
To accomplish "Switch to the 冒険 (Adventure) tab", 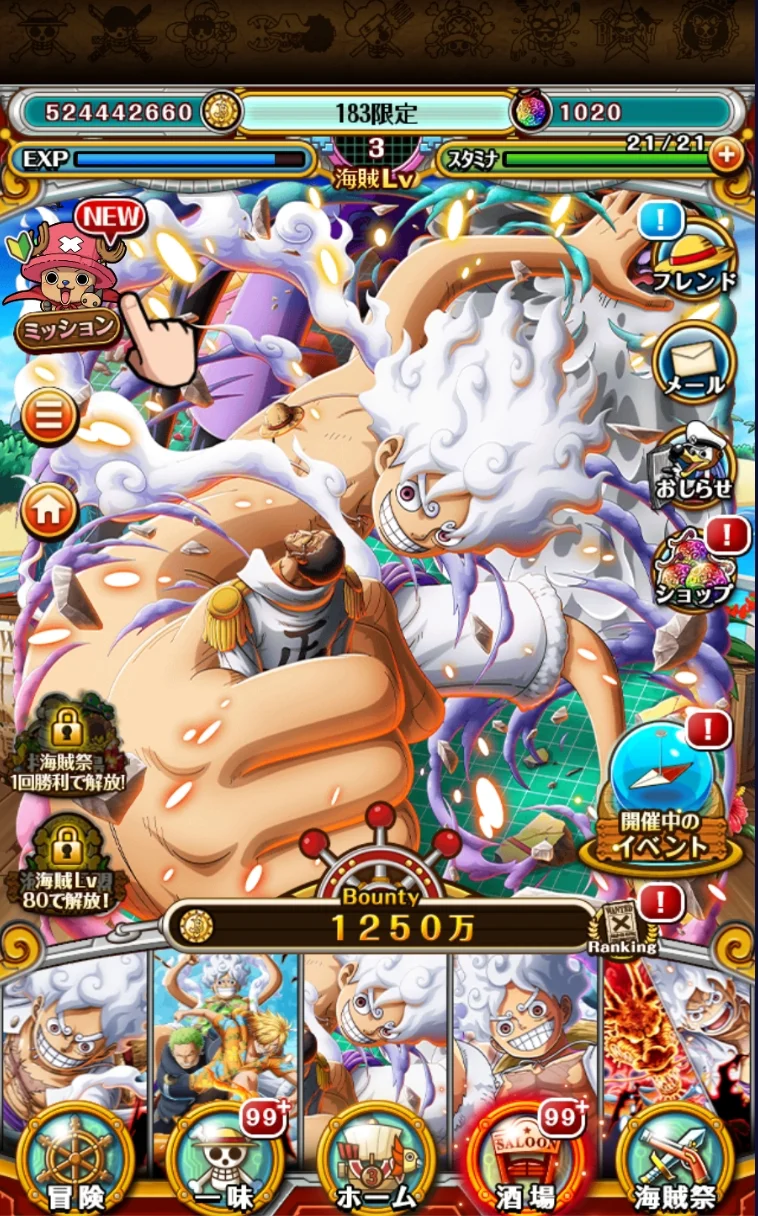I will [76, 1160].
